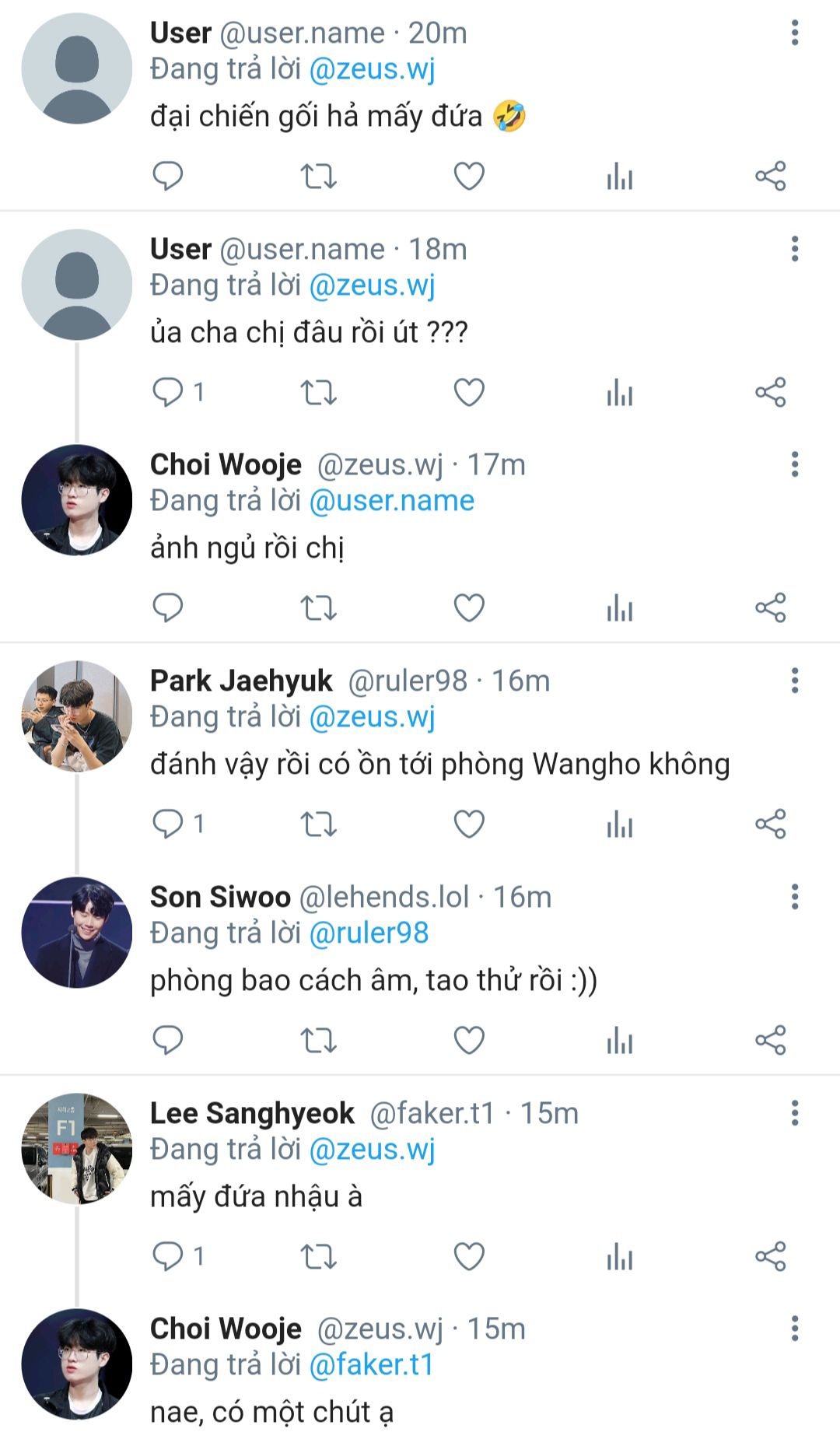Open overflow menu on Son Siwoo's reply
The width and height of the screenshot is (840, 1453).
click(794, 897)
